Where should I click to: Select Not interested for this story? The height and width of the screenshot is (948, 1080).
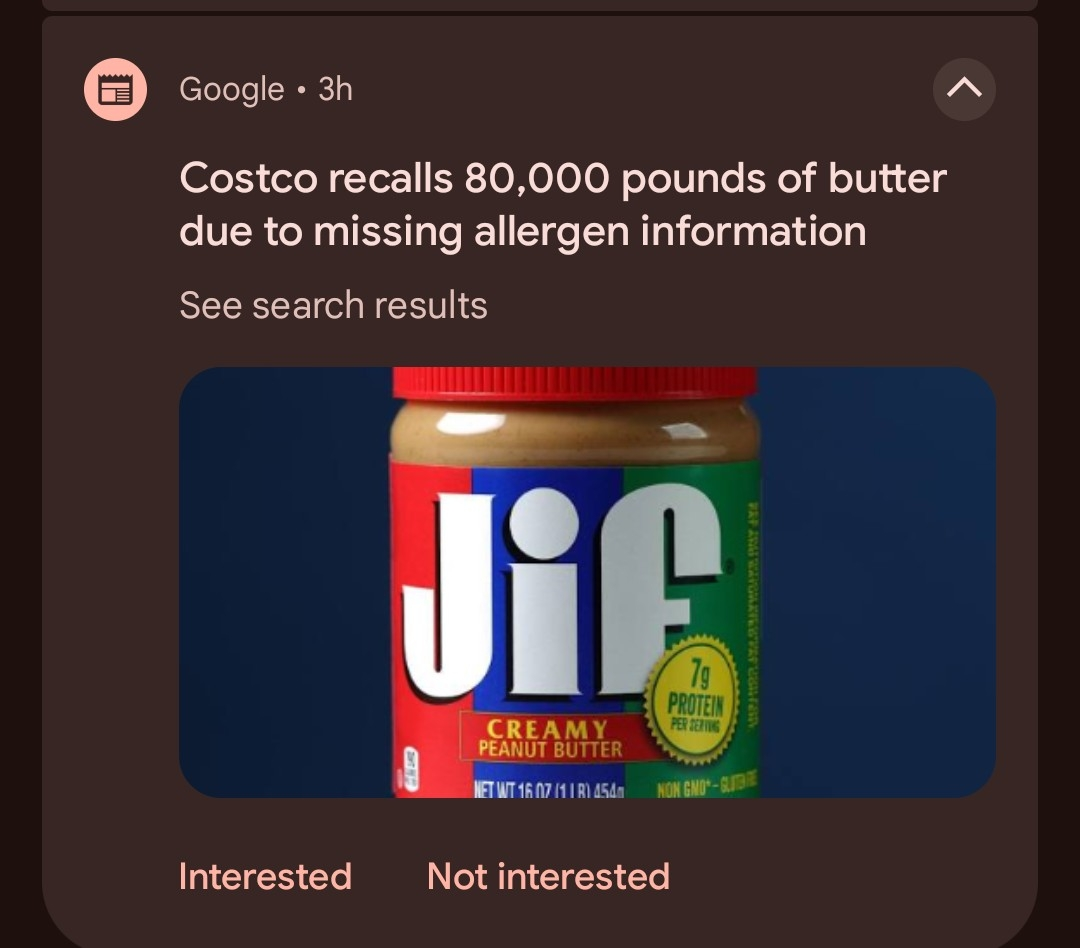click(548, 877)
